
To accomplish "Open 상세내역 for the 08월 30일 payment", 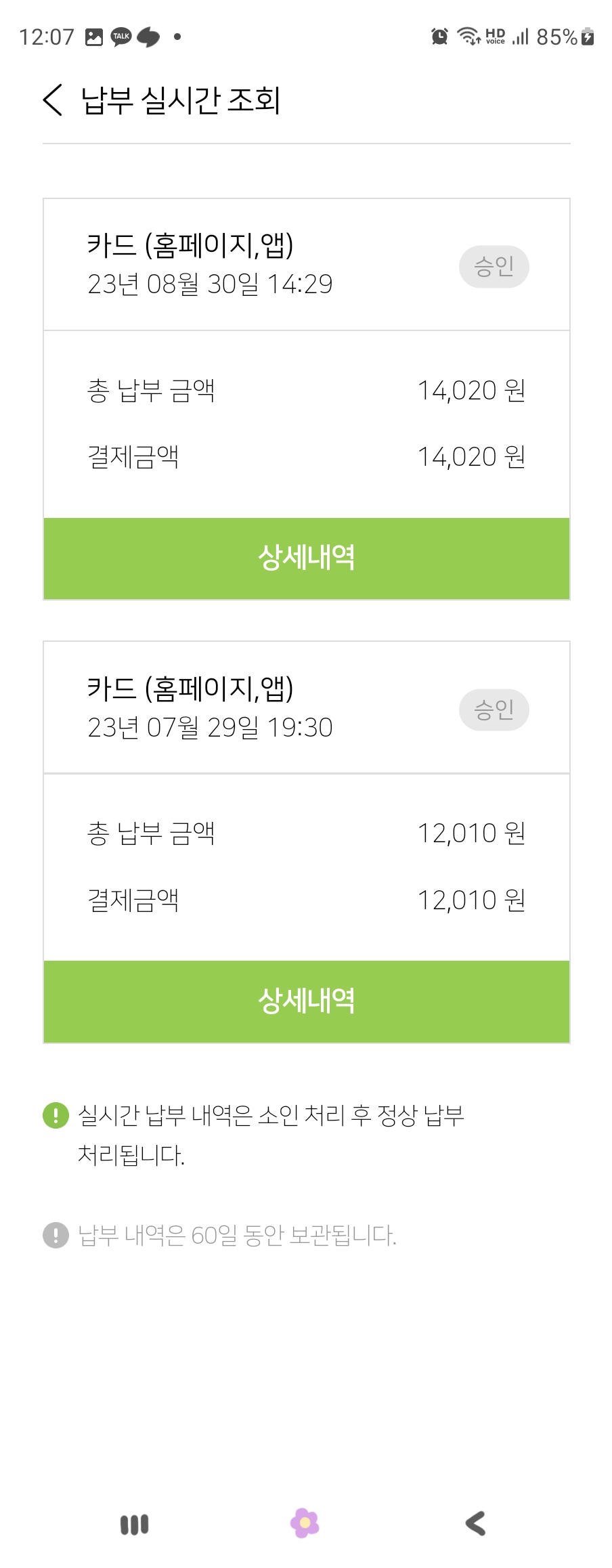I will point(306,559).
